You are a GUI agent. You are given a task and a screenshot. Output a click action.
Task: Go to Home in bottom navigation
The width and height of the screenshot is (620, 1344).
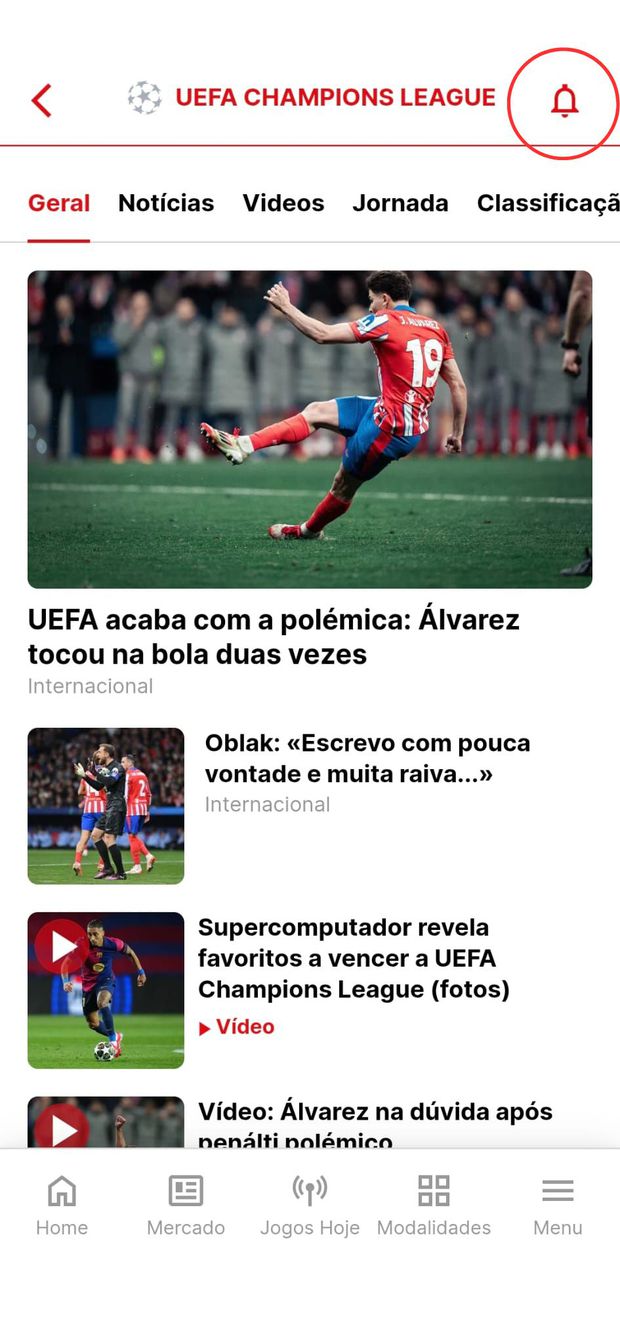(62, 1205)
